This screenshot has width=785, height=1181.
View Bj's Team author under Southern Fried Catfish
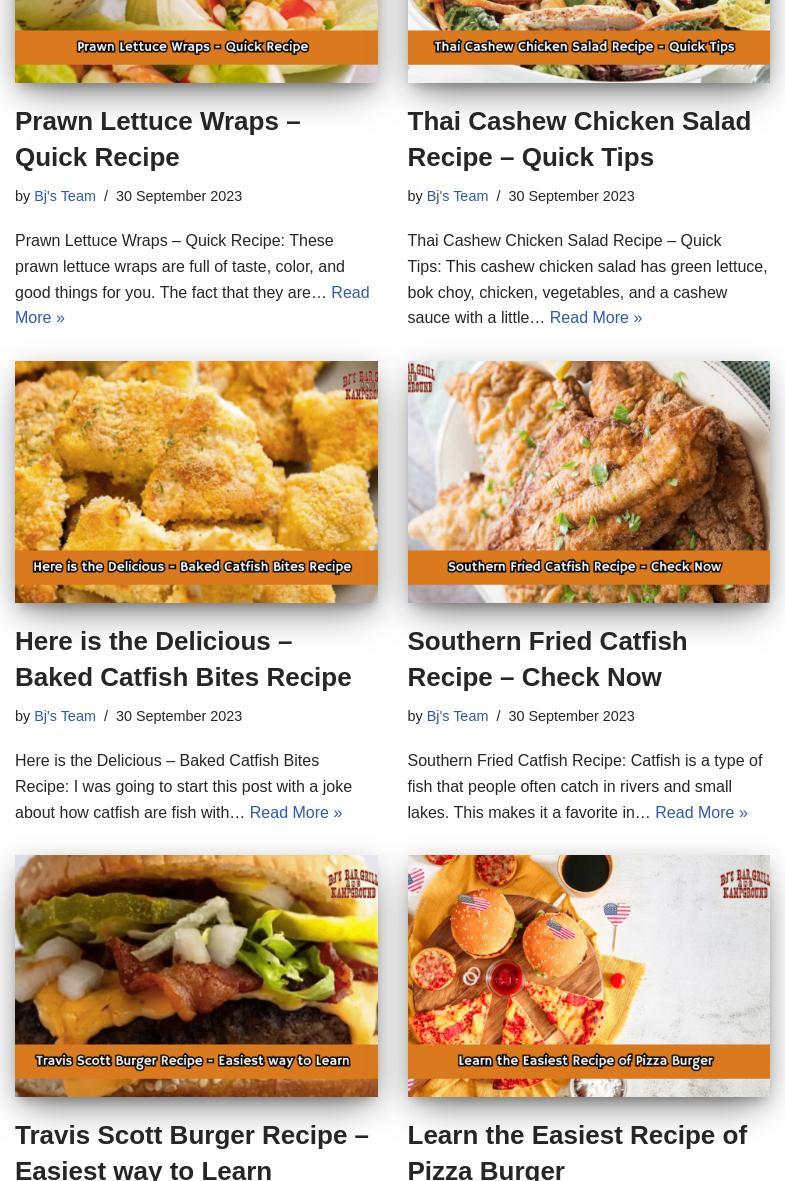457,716
